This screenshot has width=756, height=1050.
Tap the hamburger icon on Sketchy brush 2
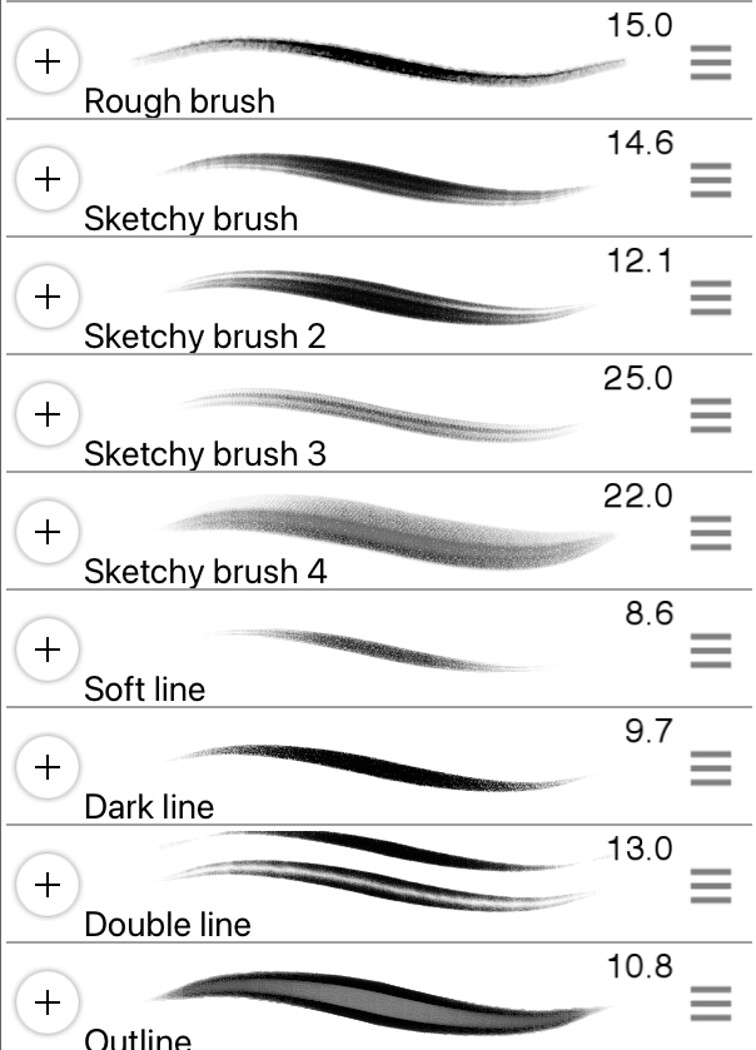pyautogui.click(x=711, y=300)
